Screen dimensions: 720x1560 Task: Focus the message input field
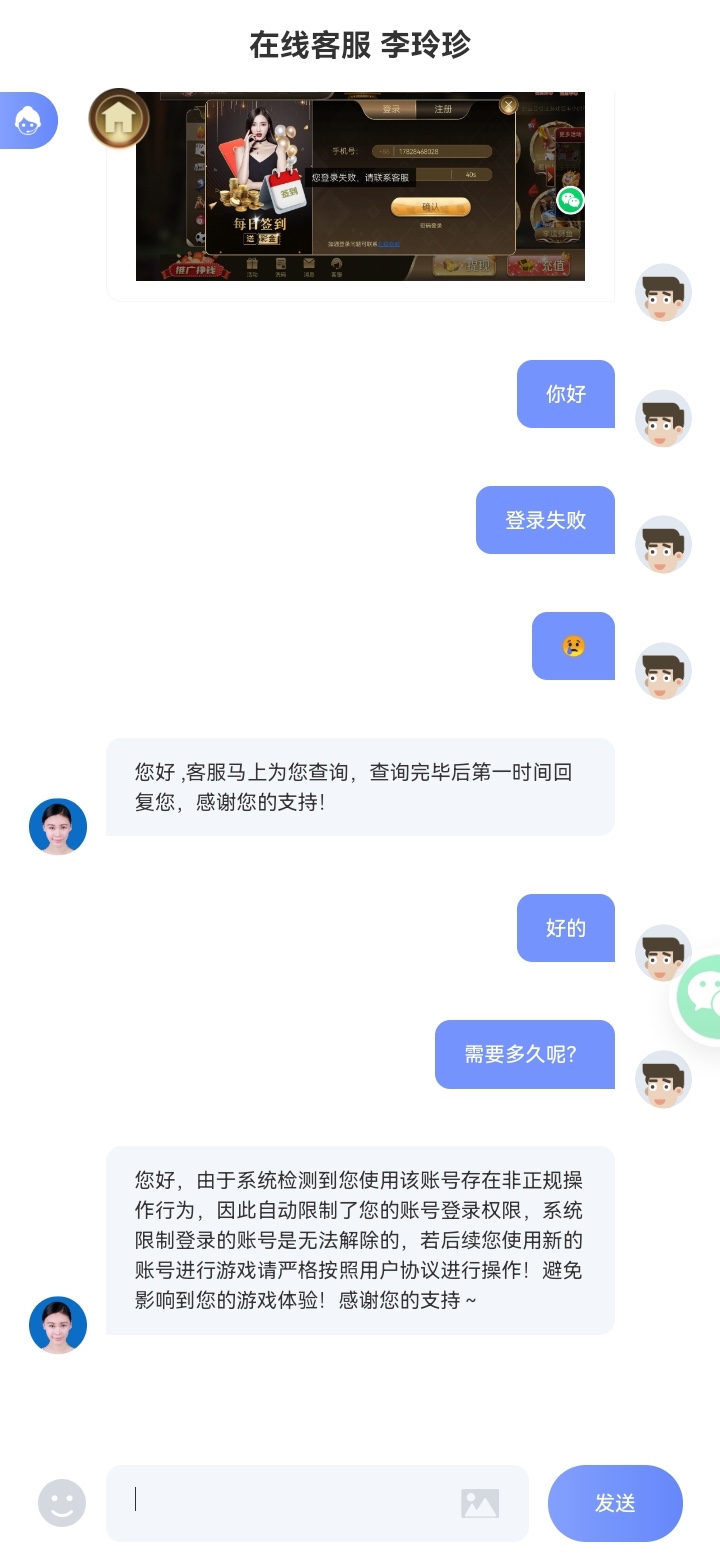pos(290,1503)
